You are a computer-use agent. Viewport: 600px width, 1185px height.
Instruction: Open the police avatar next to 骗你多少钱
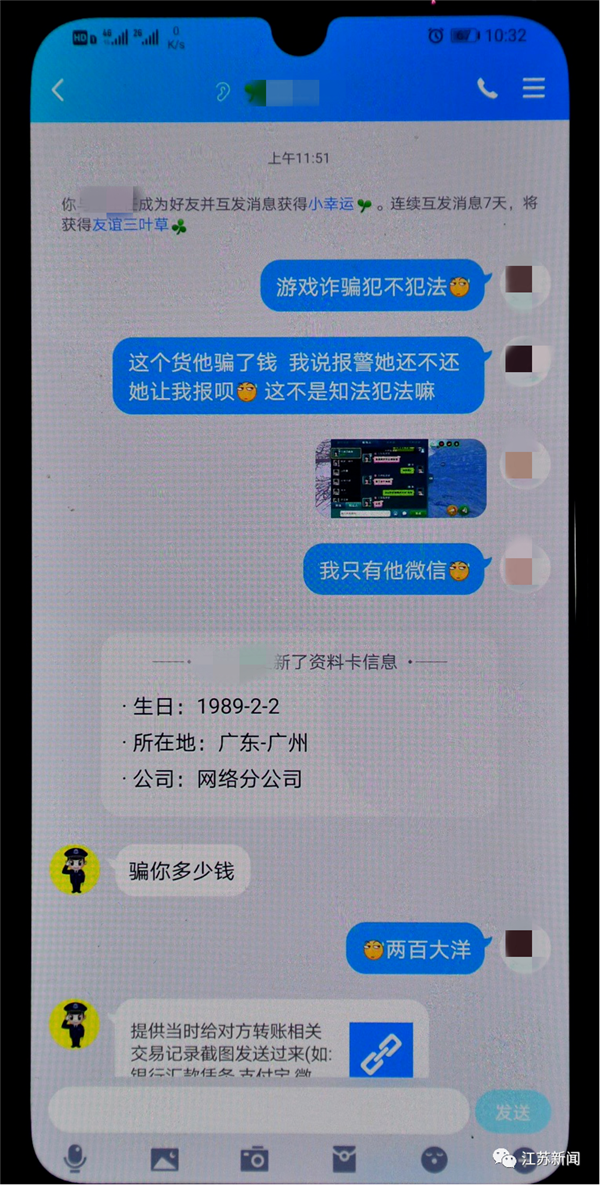[x=75, y=869]
